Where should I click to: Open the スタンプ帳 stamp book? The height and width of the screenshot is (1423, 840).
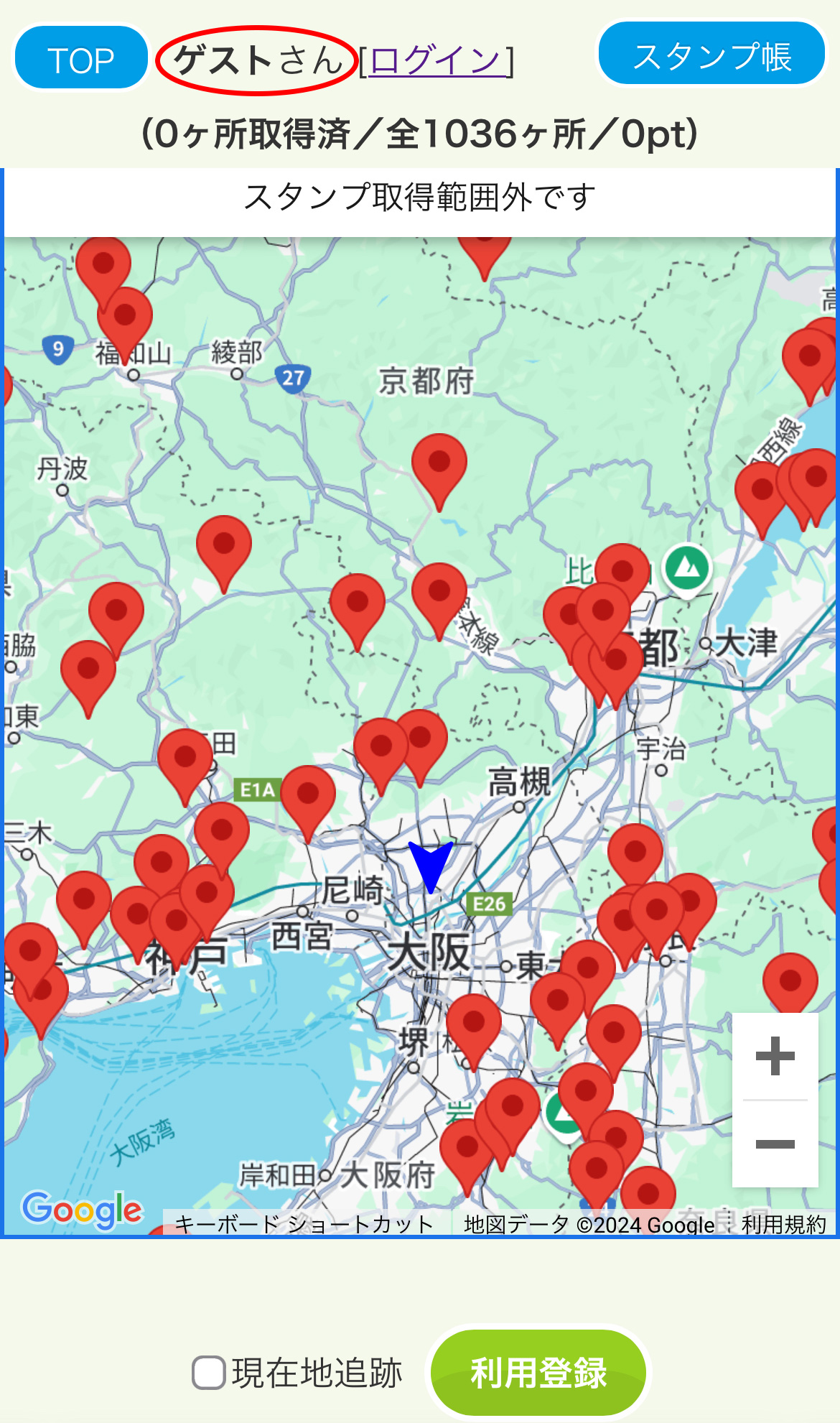click(x=711, y=55)
